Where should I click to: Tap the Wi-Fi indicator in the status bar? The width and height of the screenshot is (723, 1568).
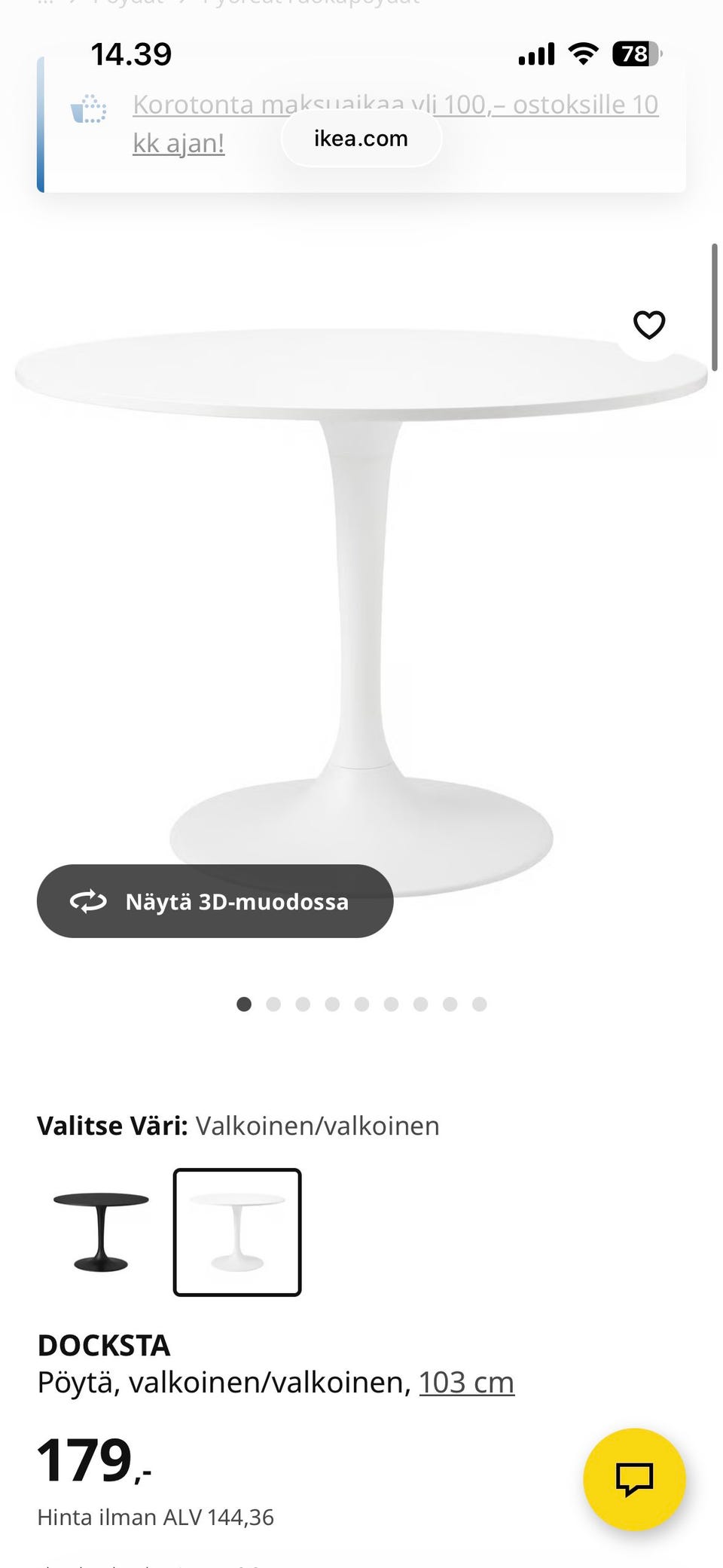pyautogui.click(x=584, y=53)
